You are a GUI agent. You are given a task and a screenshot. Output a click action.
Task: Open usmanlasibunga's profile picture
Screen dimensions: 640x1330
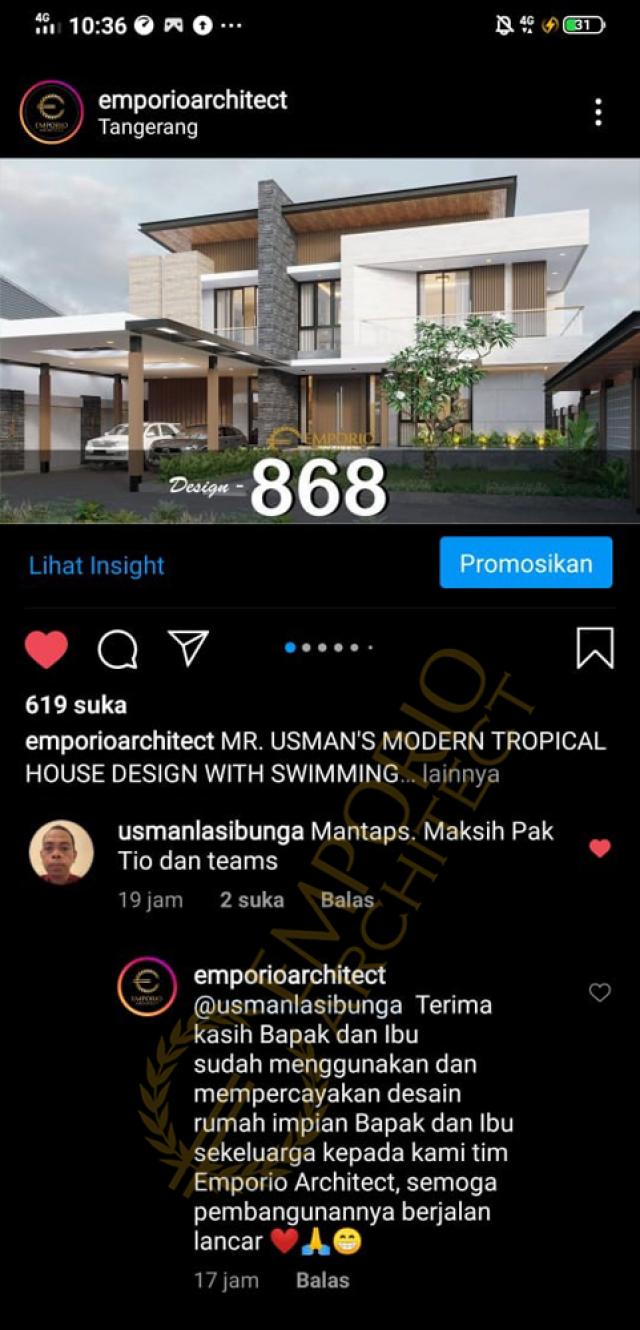tap(61, 852)
